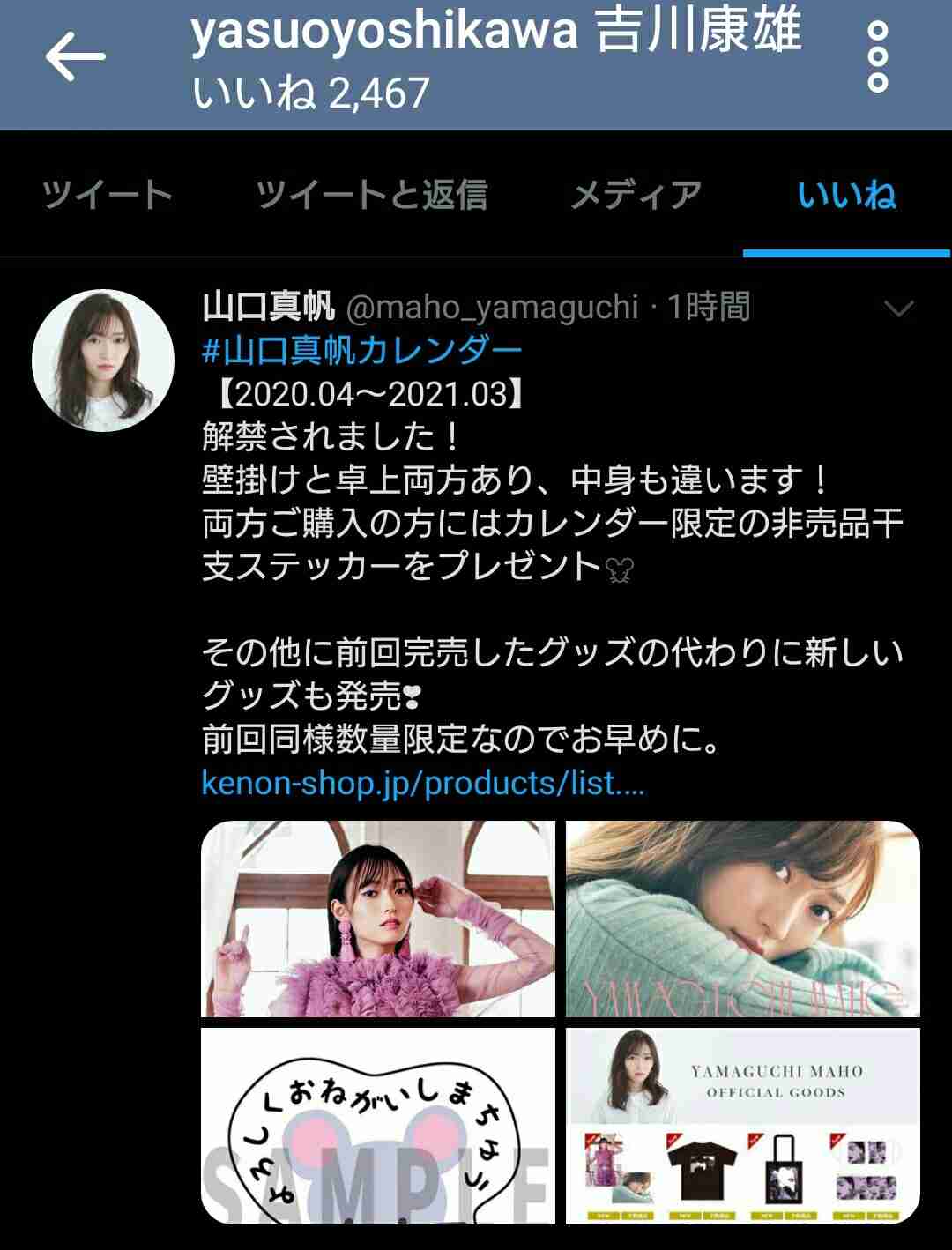Open the three-dot overflow menu
The height and width of the screenshot is (1250, 952).
coord(877,57)
